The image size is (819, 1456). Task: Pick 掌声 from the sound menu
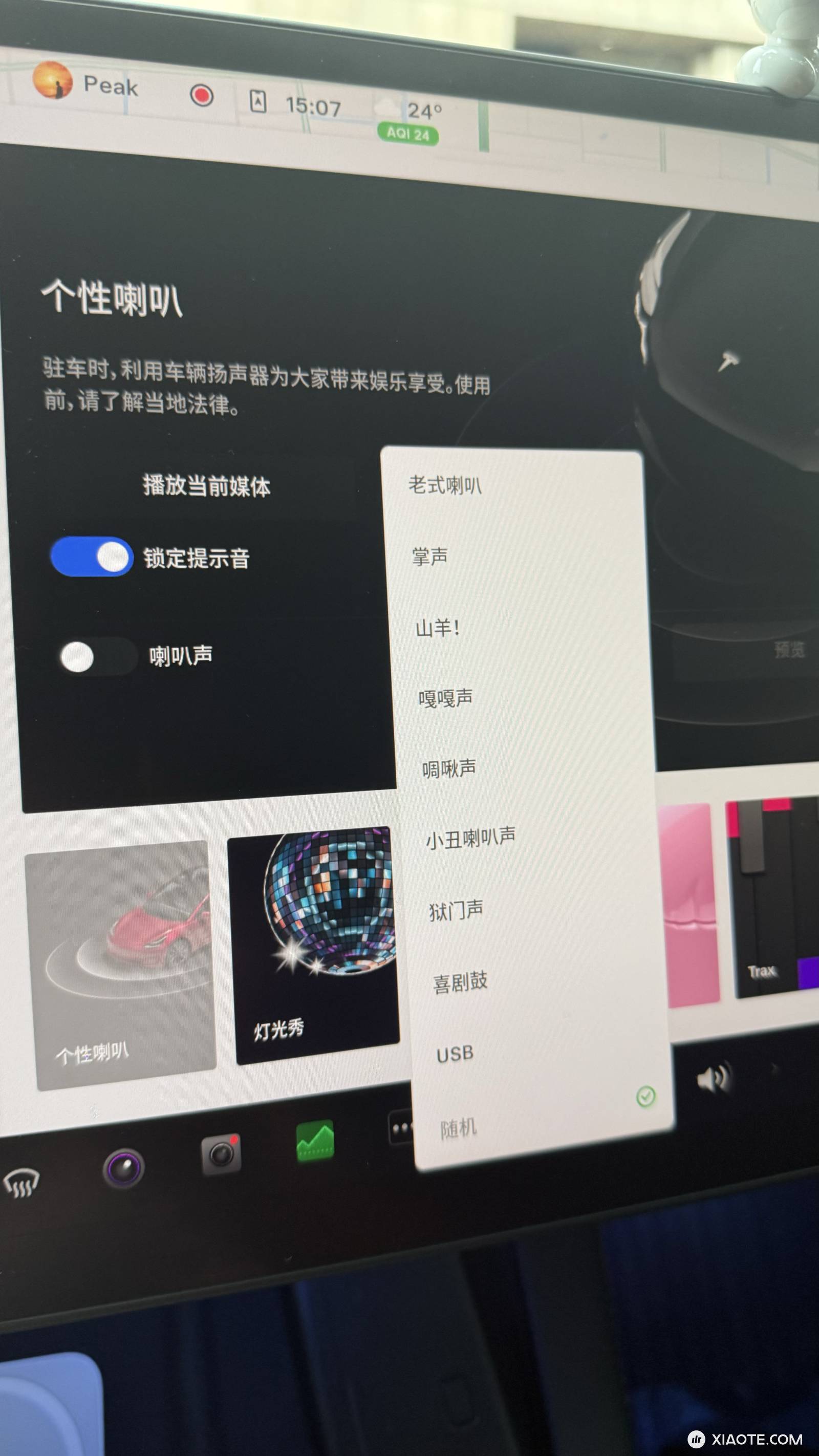pyautogui.click(x=429, y=555)
